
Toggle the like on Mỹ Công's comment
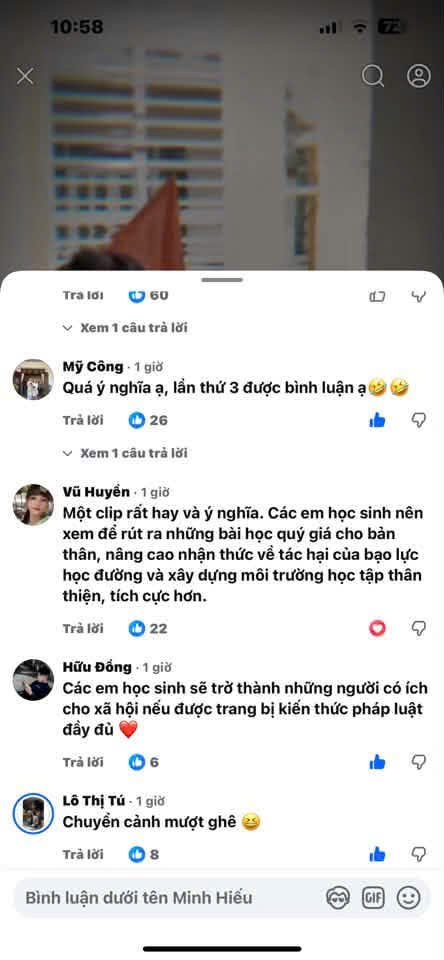tap(378, 420)
